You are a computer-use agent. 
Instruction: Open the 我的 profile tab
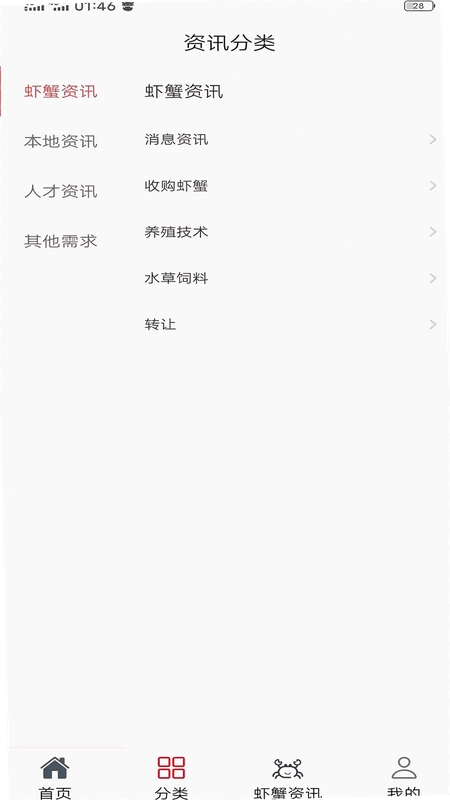click(x=404, y=777)
